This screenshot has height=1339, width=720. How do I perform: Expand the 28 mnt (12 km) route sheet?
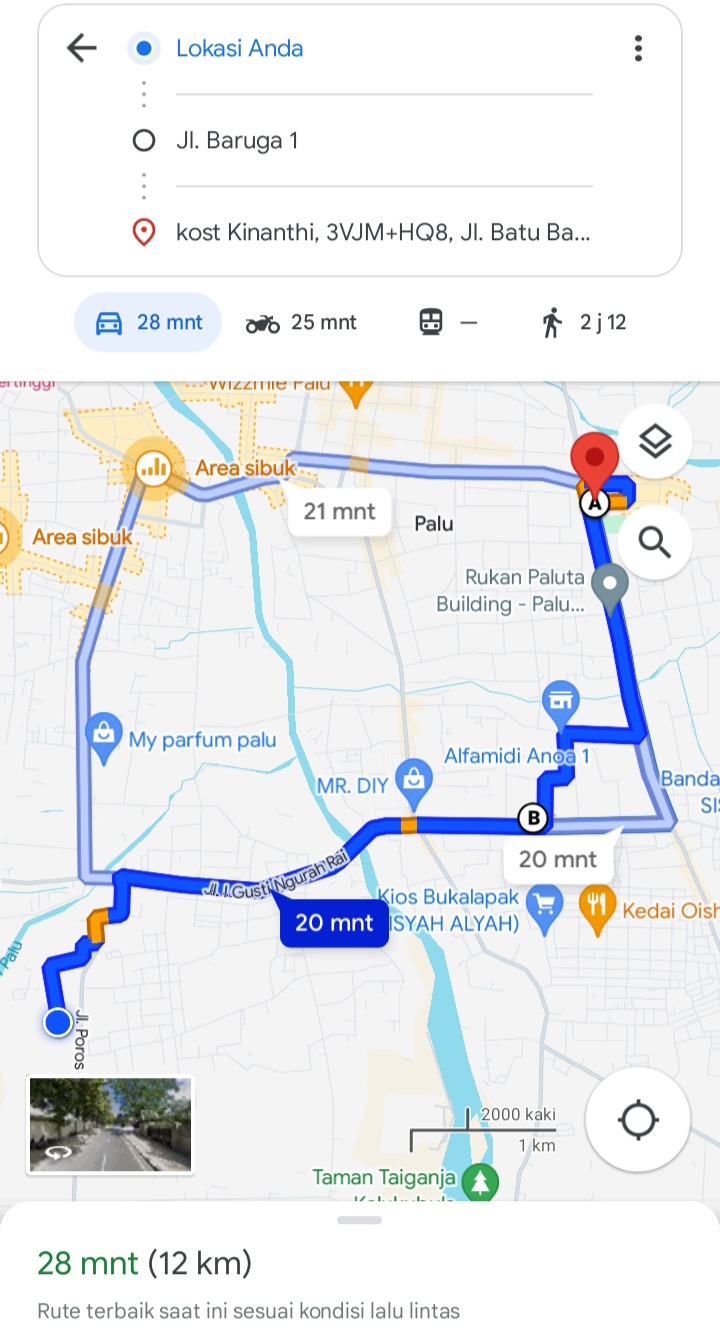click(360, 1270)
